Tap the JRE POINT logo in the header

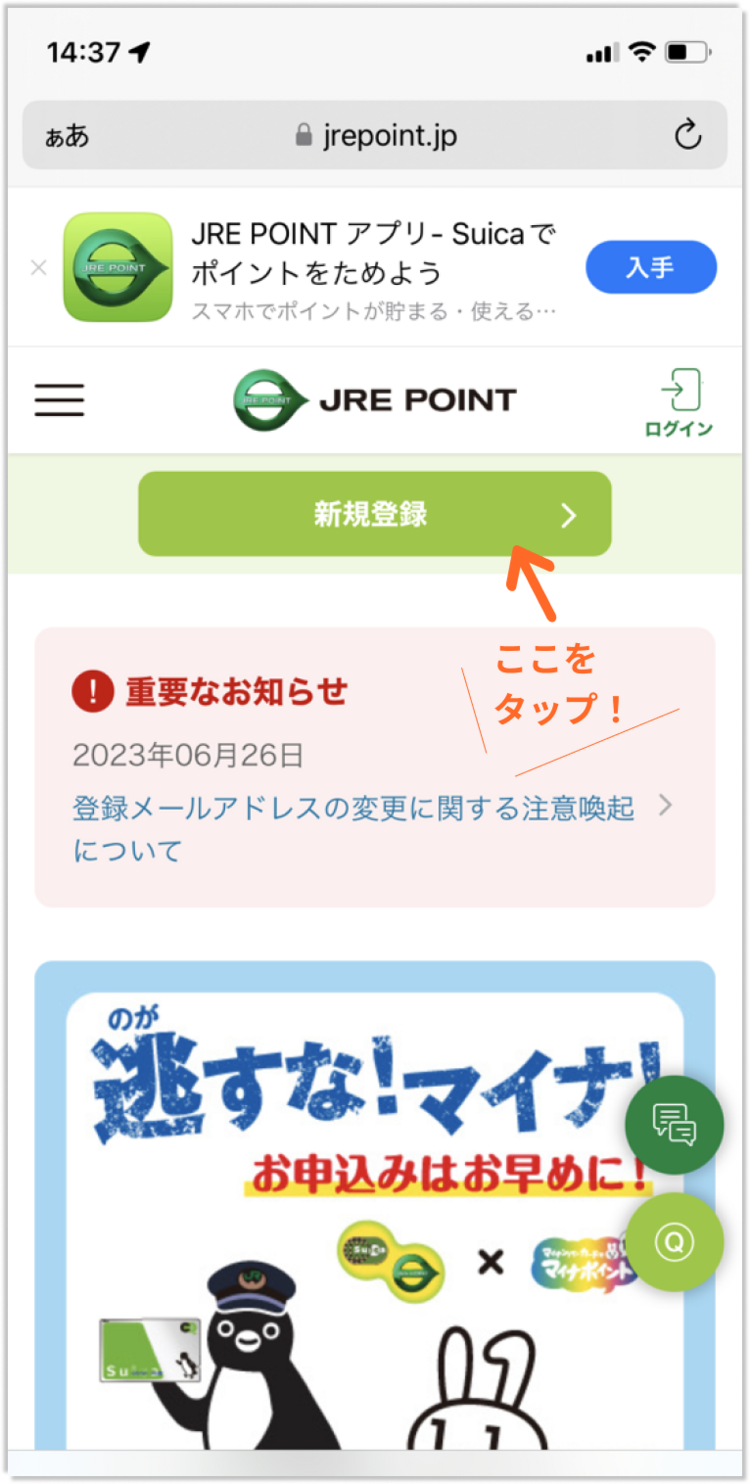click(x=374, y=399)
